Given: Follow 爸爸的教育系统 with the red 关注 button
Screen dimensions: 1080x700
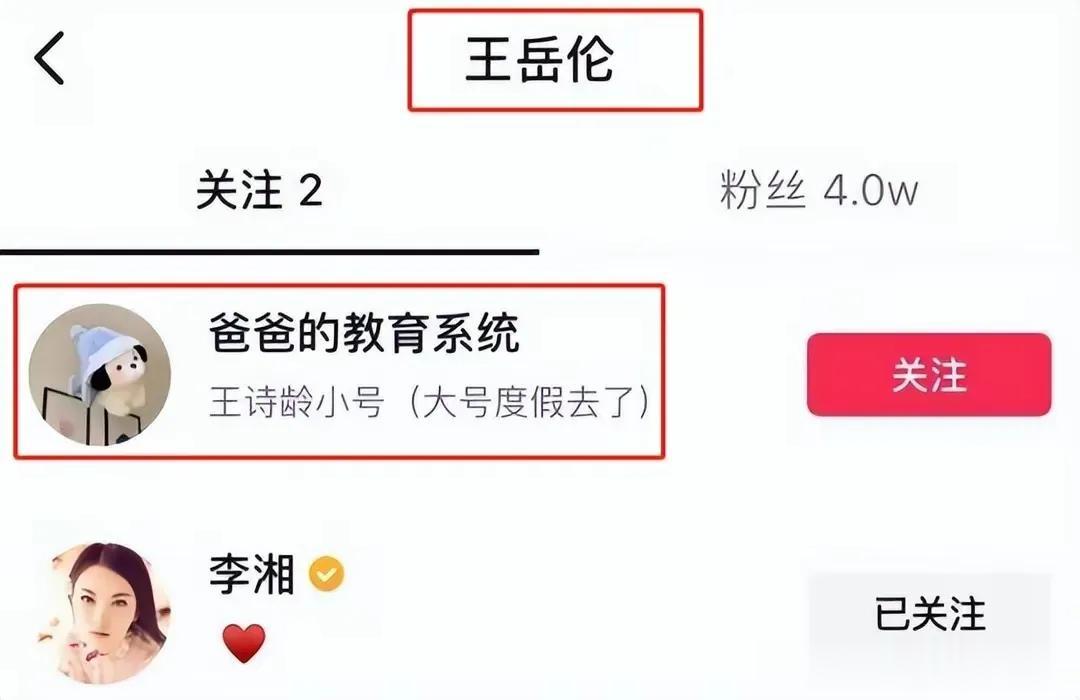Looking at the screenshot, I should click(x=928, y=375).
